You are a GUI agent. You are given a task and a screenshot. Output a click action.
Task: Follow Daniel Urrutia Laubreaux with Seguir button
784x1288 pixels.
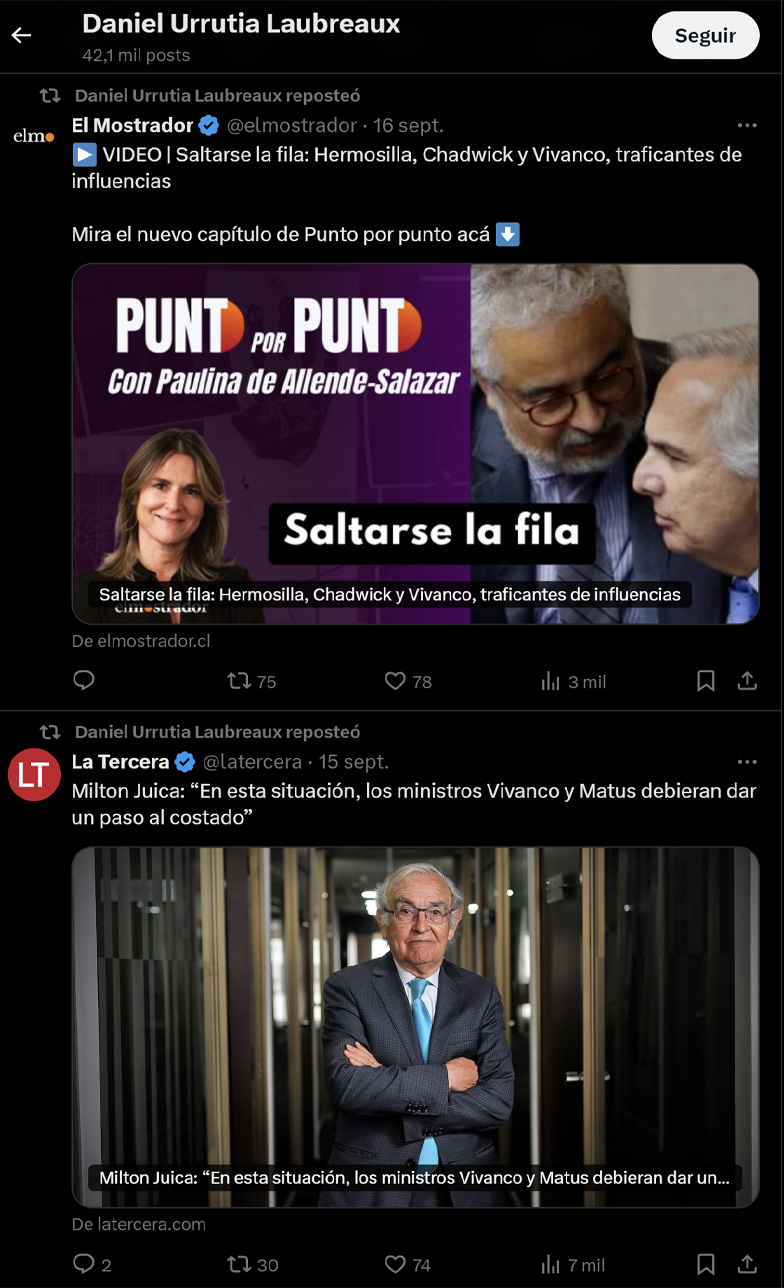coord(705,36)
